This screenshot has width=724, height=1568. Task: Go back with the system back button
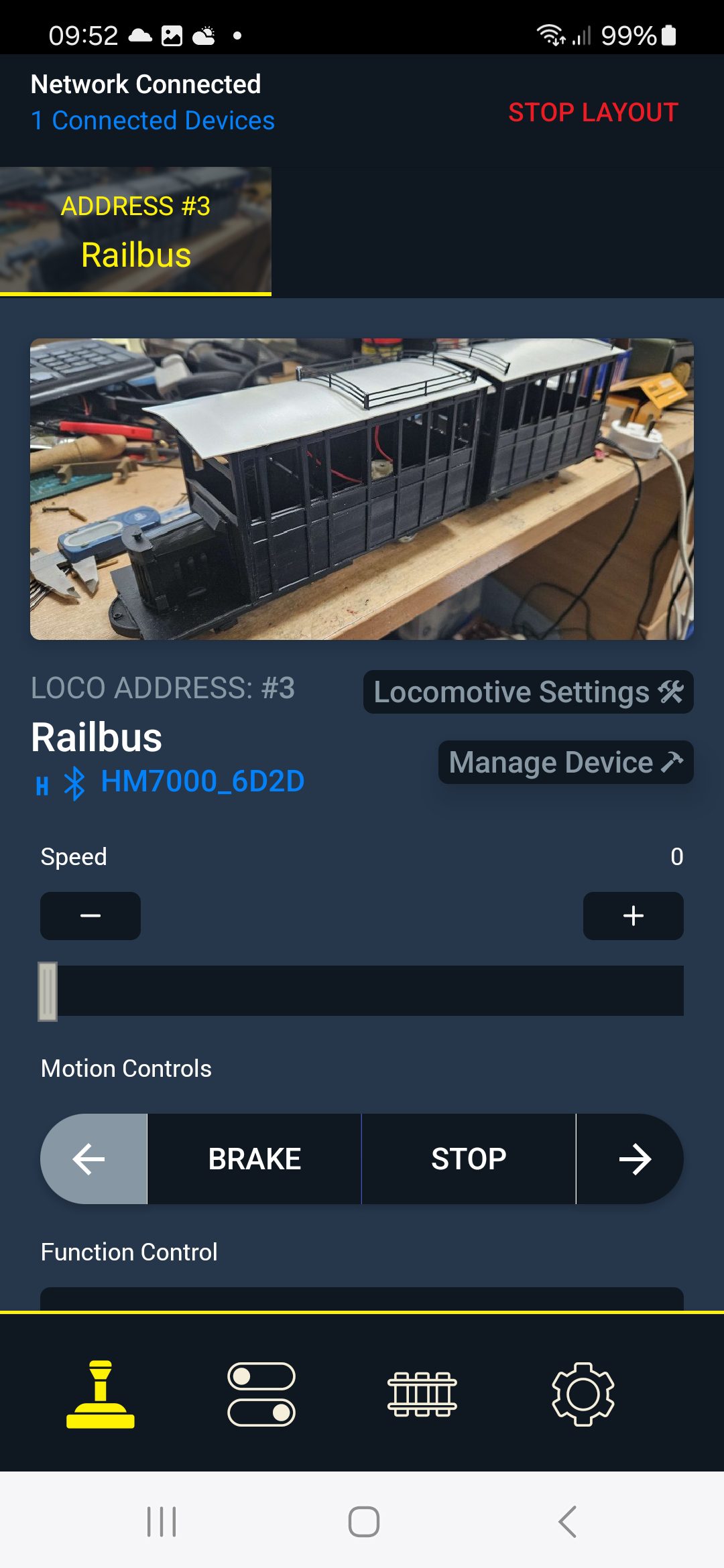[567, 1521]
